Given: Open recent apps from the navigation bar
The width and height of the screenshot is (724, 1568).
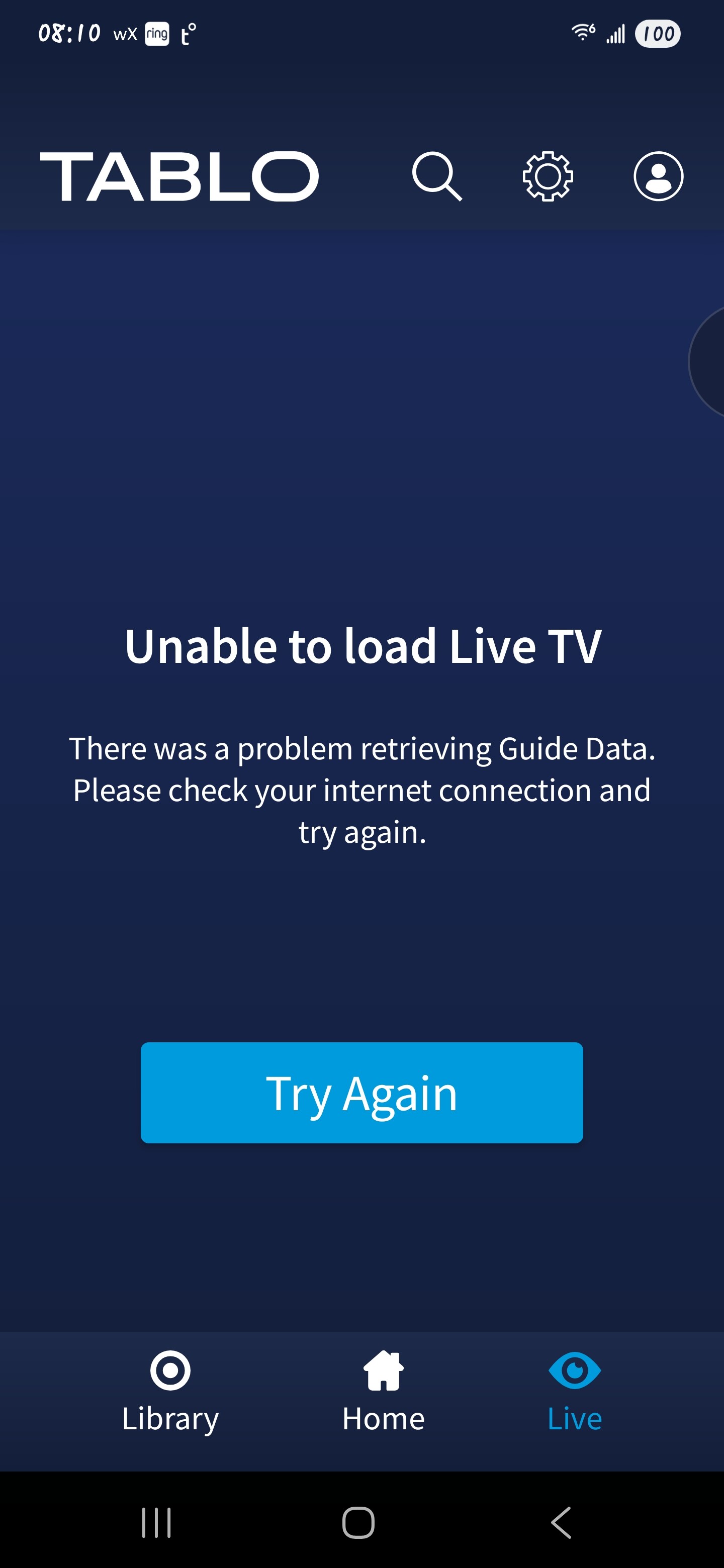Looking at the screenshot, I should click(x=156, y=1522).
